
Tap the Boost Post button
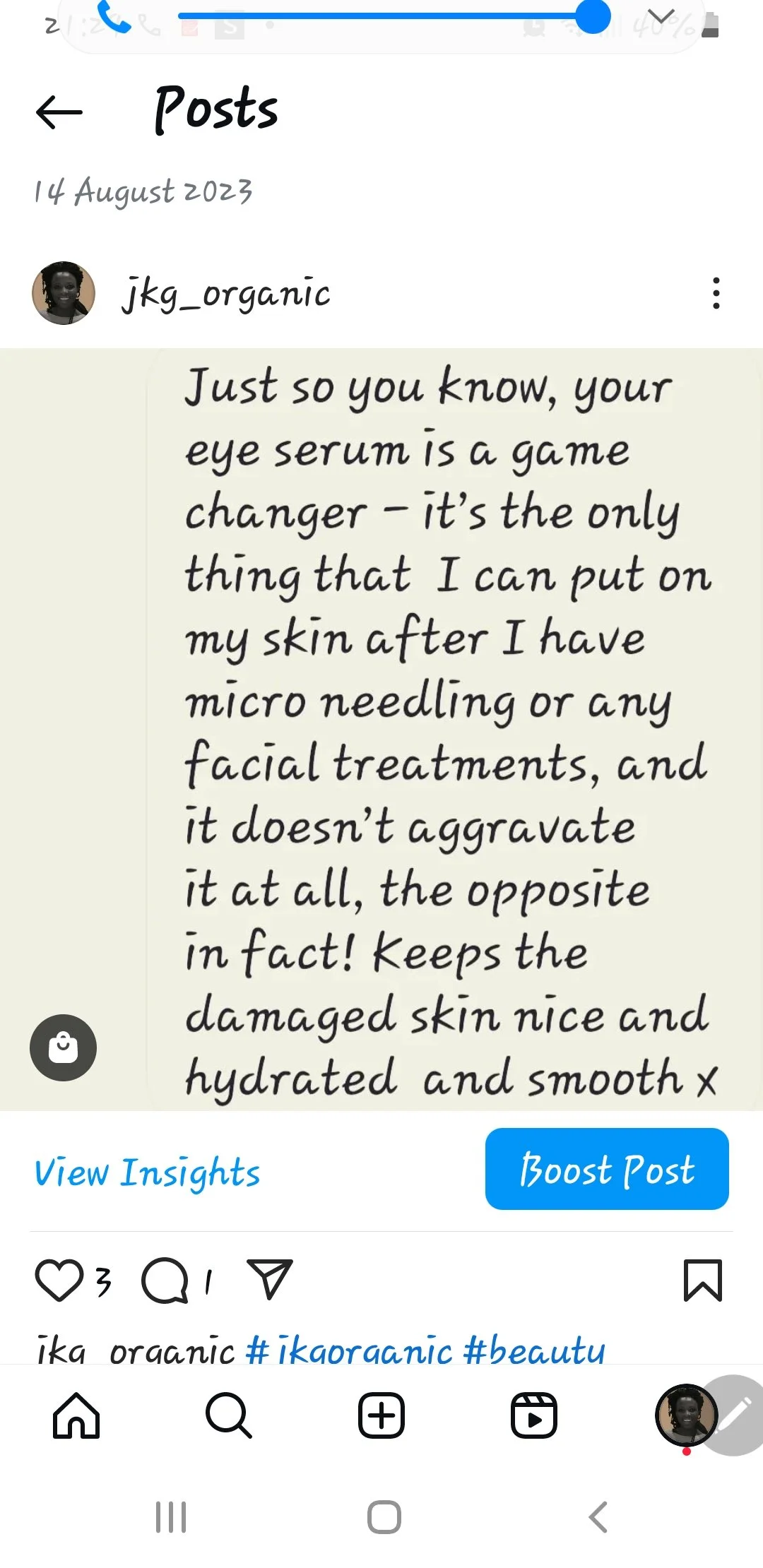point(606,1169)
